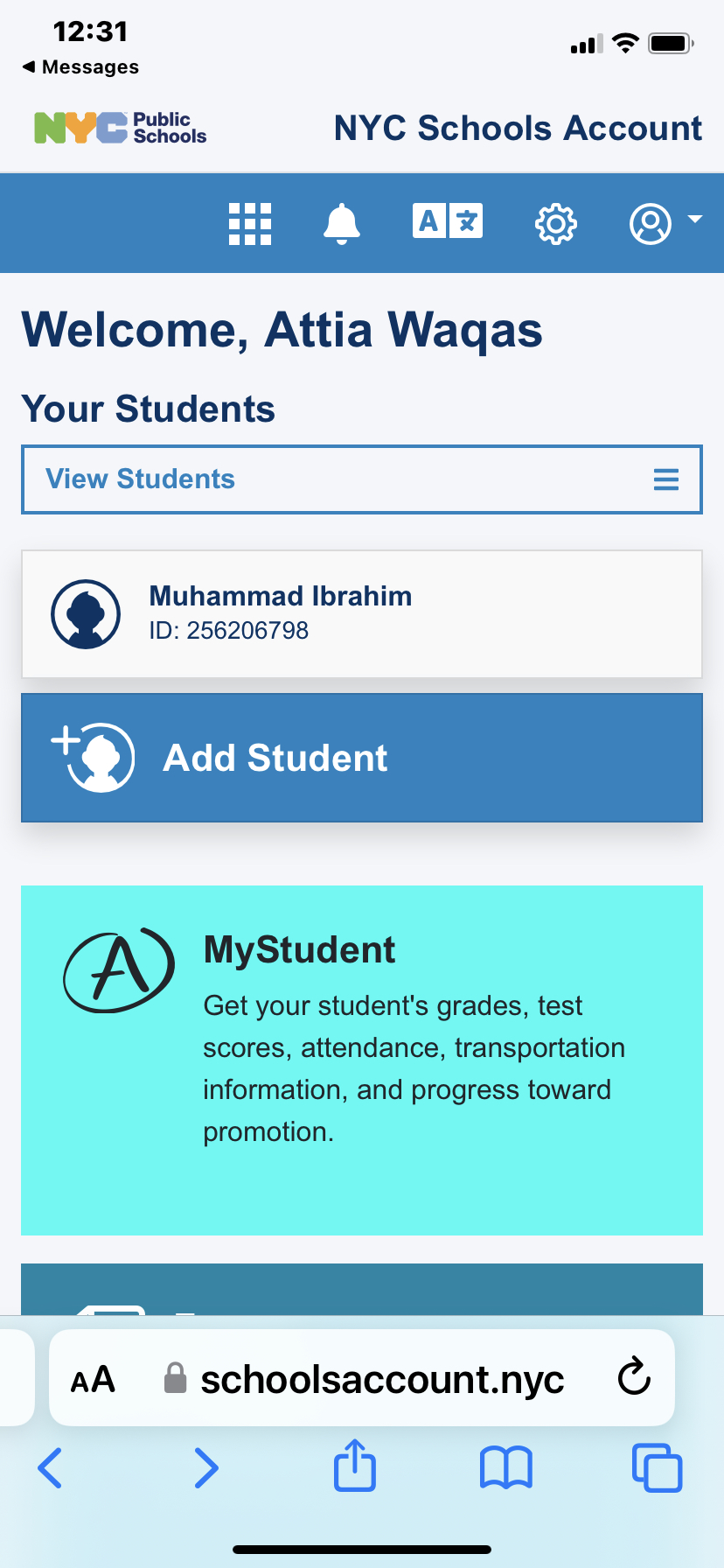The width and height of the screenshot is (724, 1568).
Task: Open the language translation options
Action: point(448,221)
